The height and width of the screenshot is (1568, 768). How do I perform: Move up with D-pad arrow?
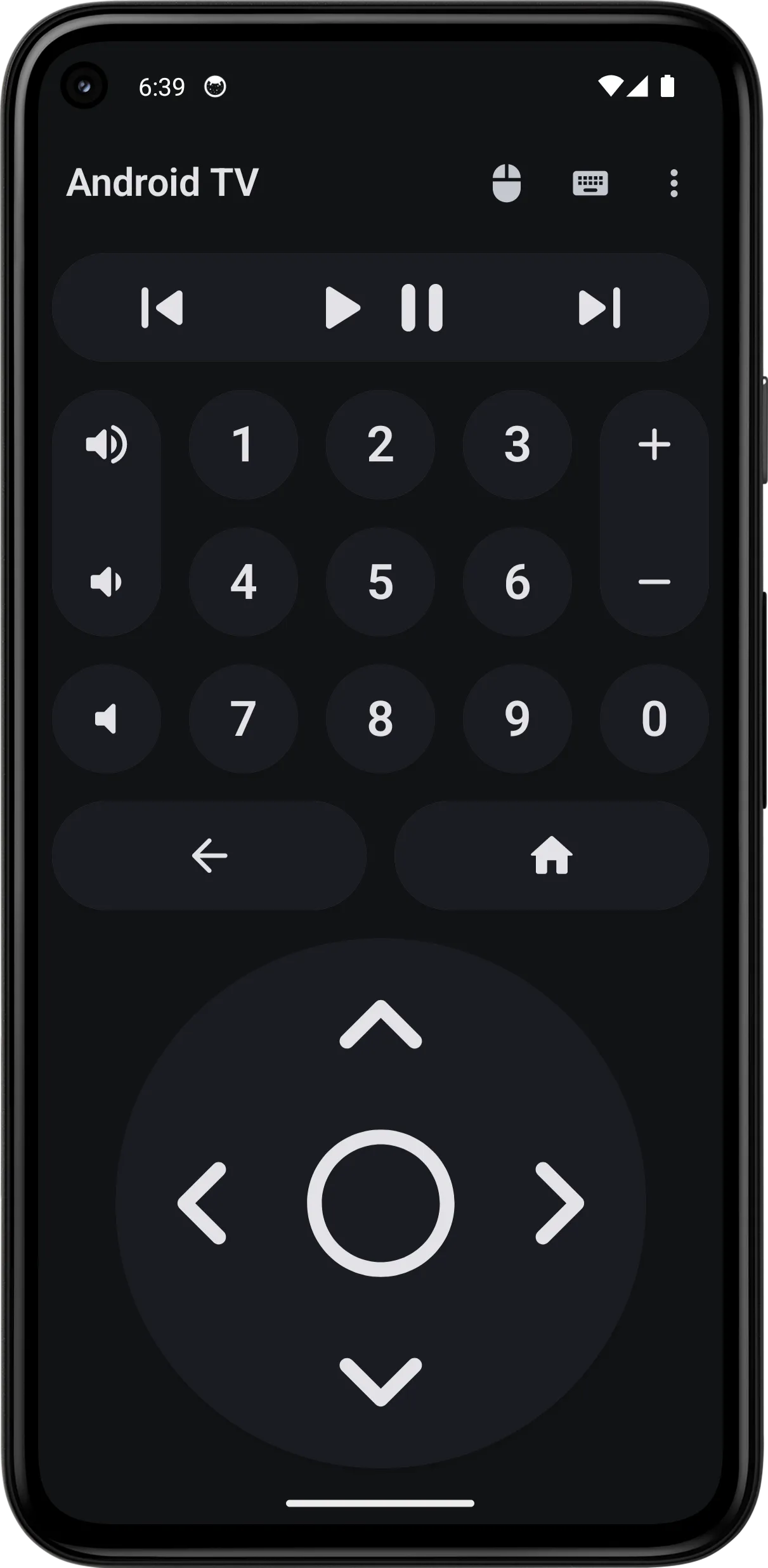(x=381, y=1025)
